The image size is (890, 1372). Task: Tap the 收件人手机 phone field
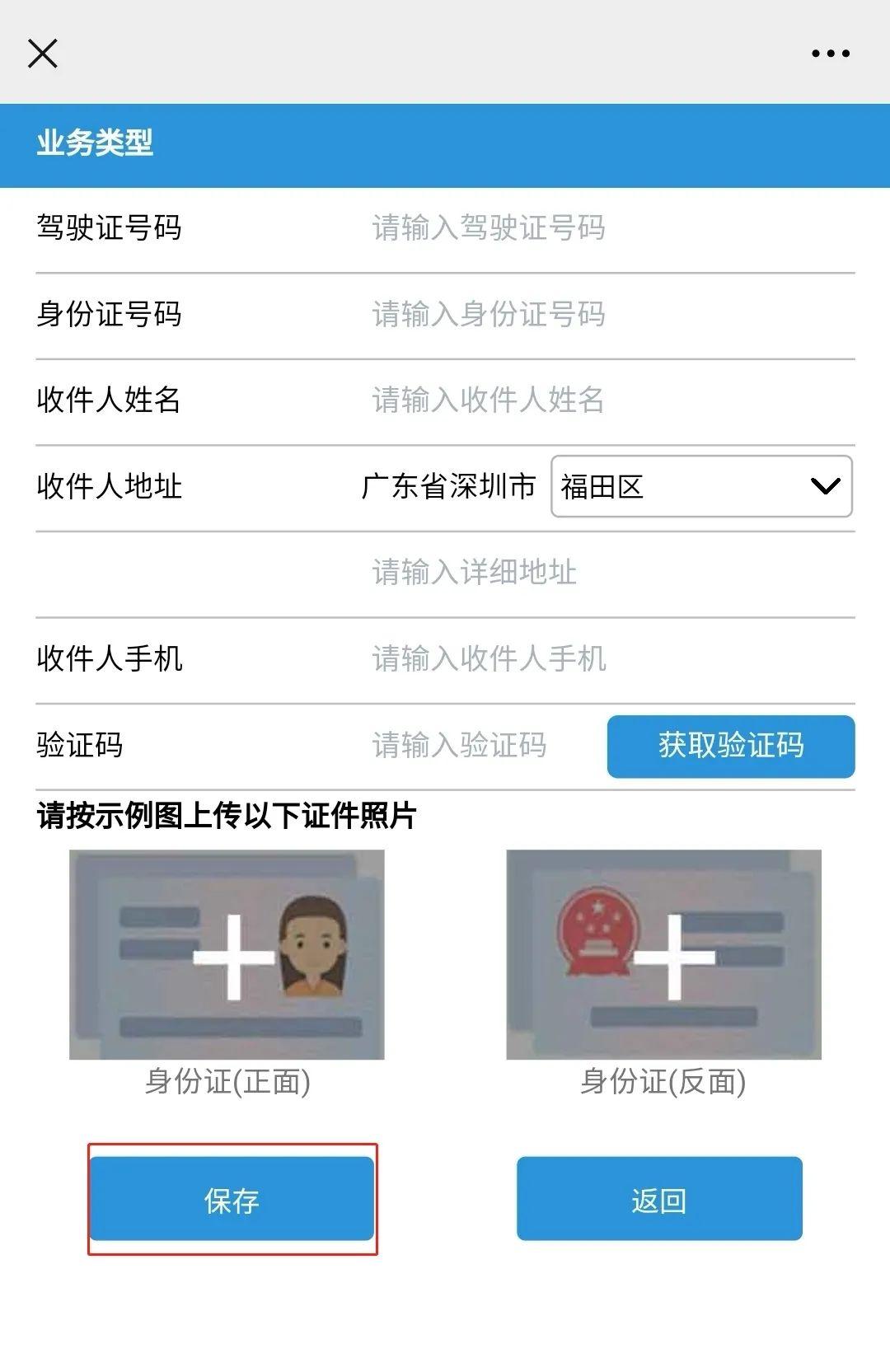pyautogui.click(x=610, y=659)
